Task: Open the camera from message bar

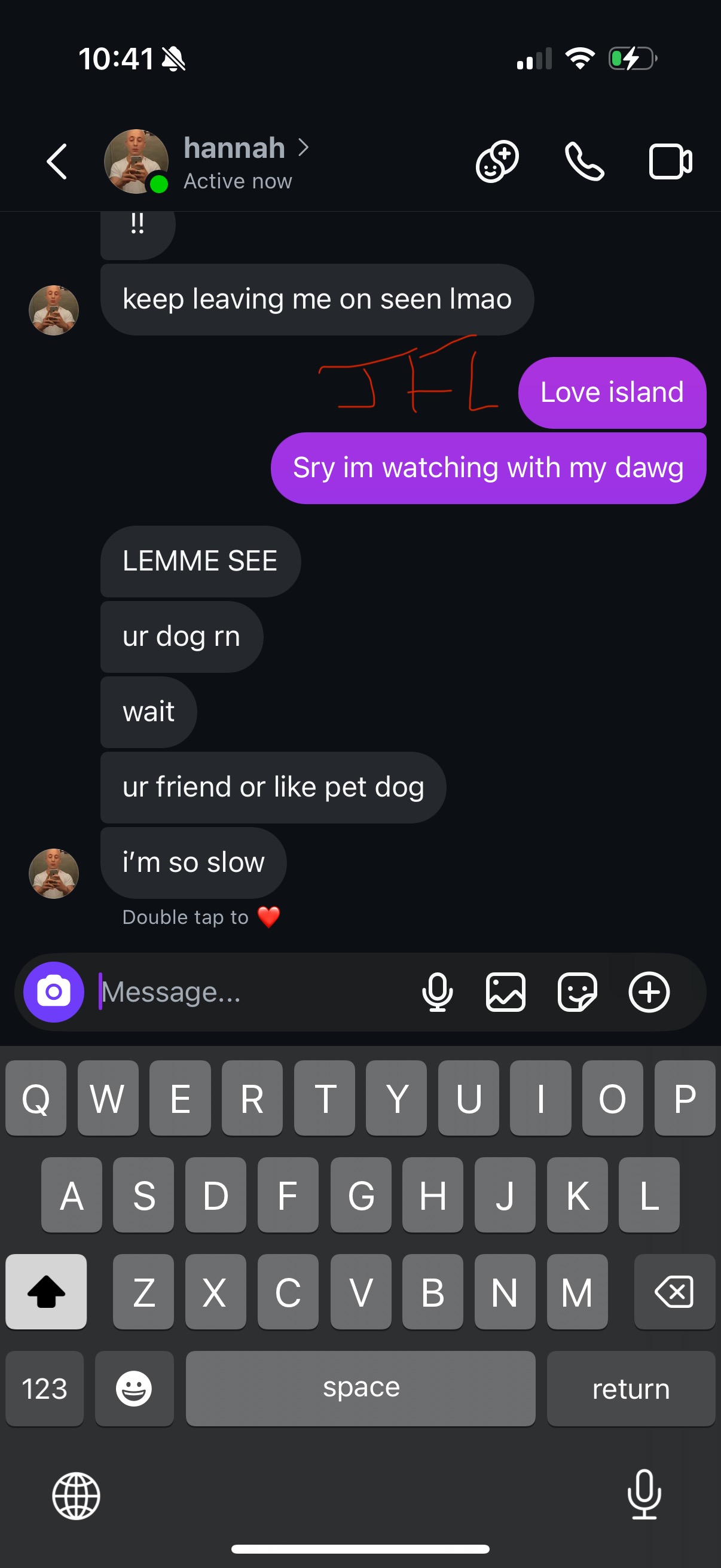Action: [54, 992]
